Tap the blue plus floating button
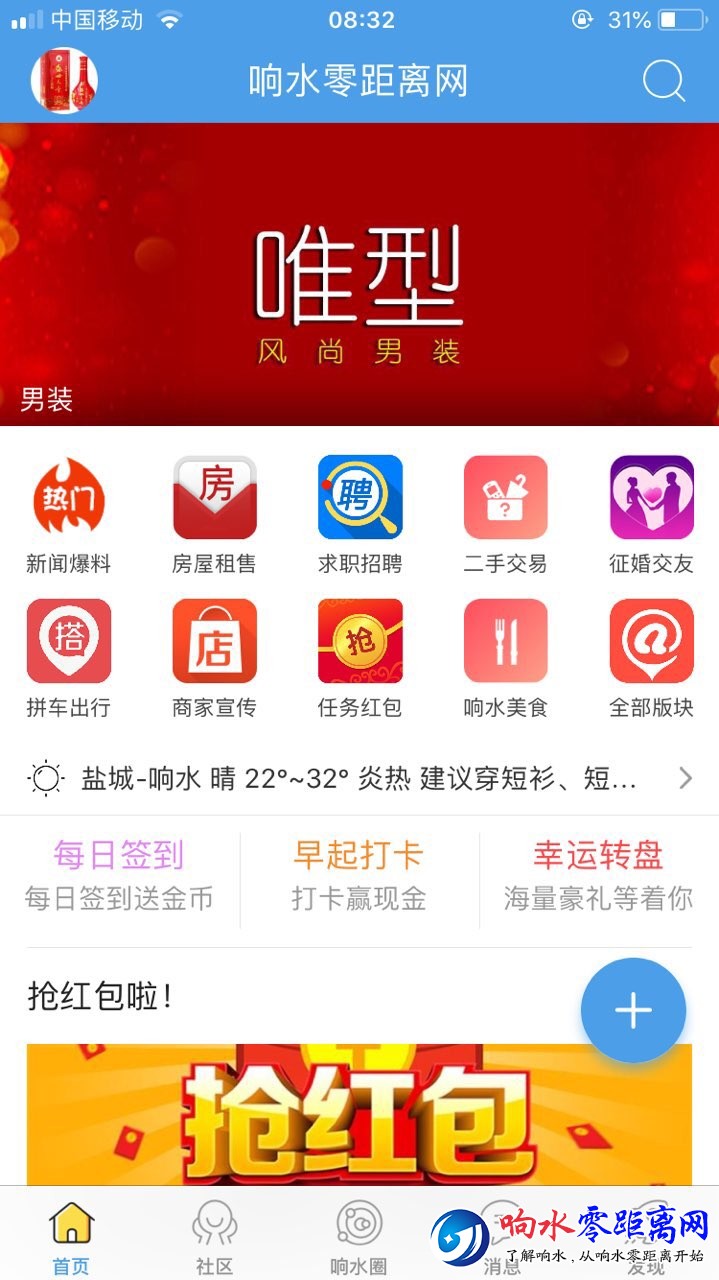This screenshot has height=1280, width=719. 633,1010
